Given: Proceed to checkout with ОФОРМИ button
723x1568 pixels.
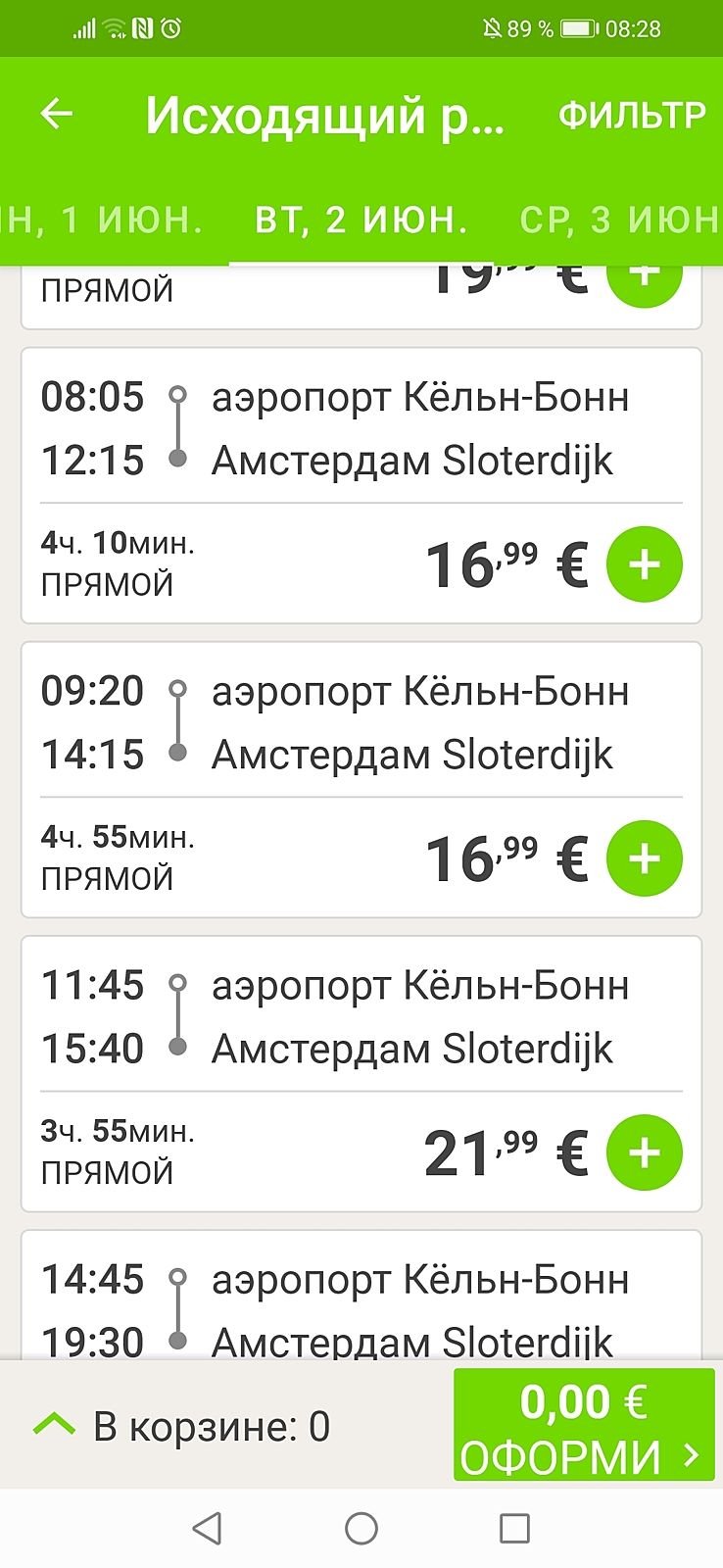Looking at the screenshot, I should click(x=584, y=1425).
